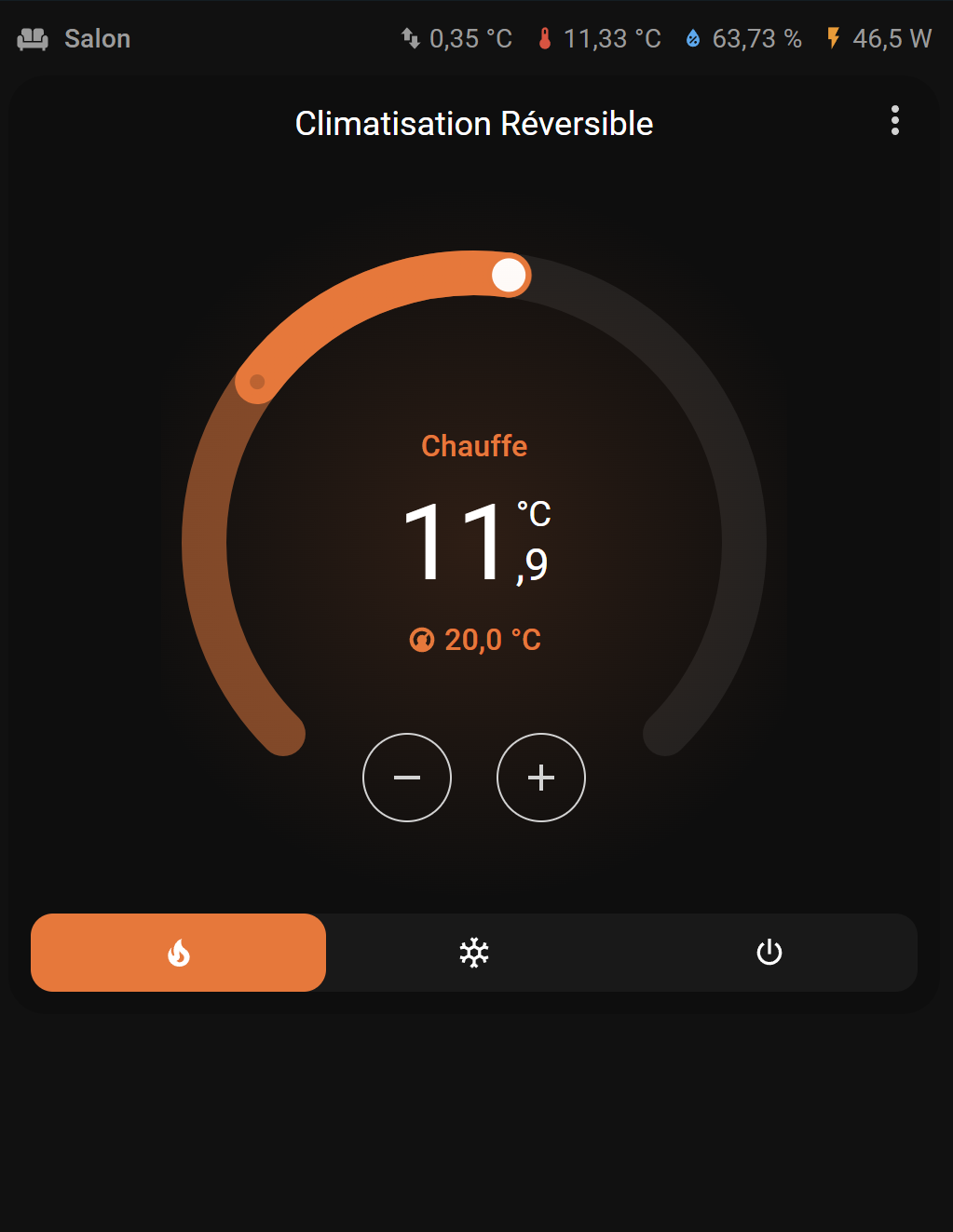953x1232 pixels.
Task: Open the thermostat overflow menu
Action: tap(894, 120)
